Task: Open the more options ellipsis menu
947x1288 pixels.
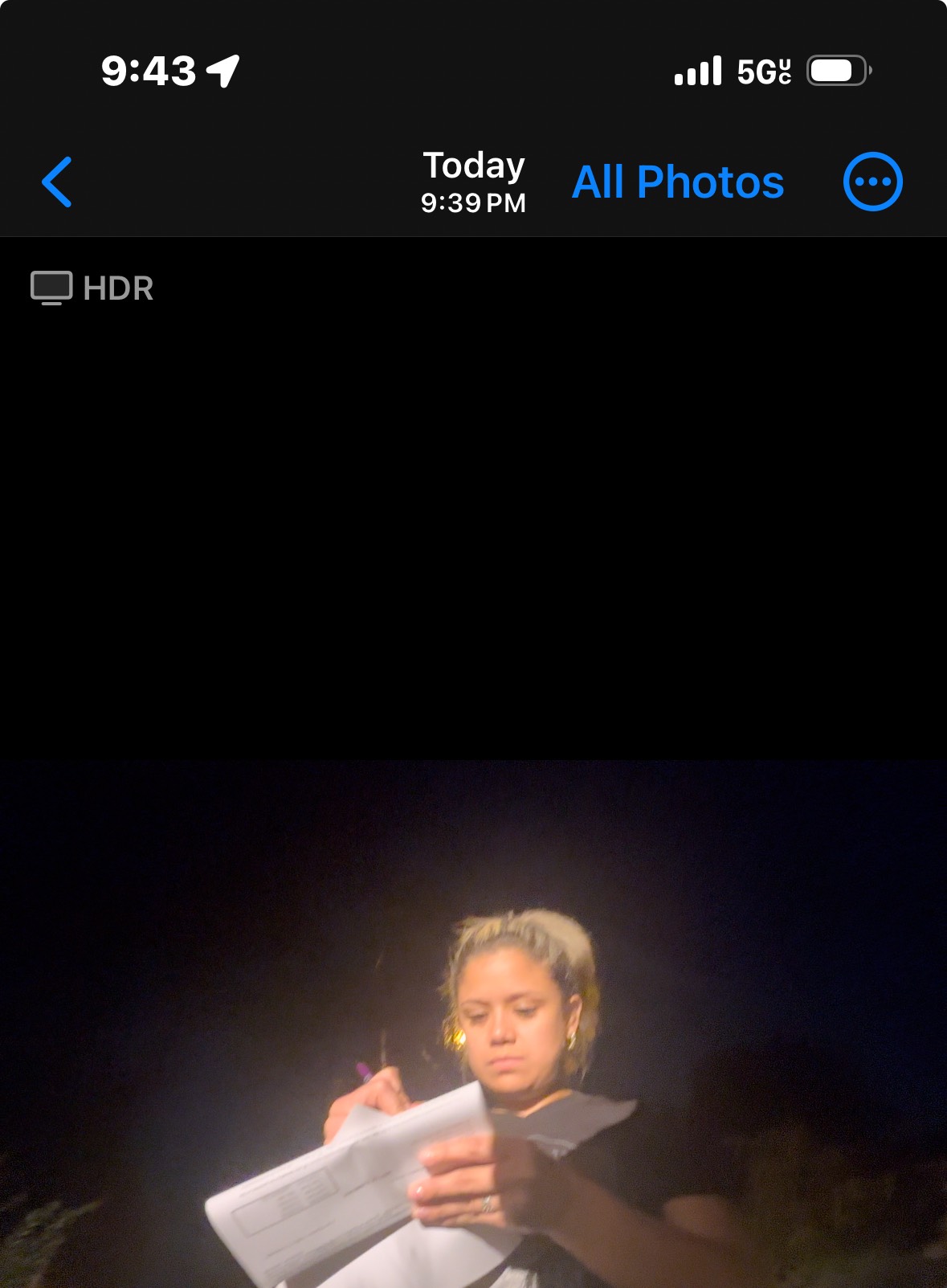Action: coord(872,182)
